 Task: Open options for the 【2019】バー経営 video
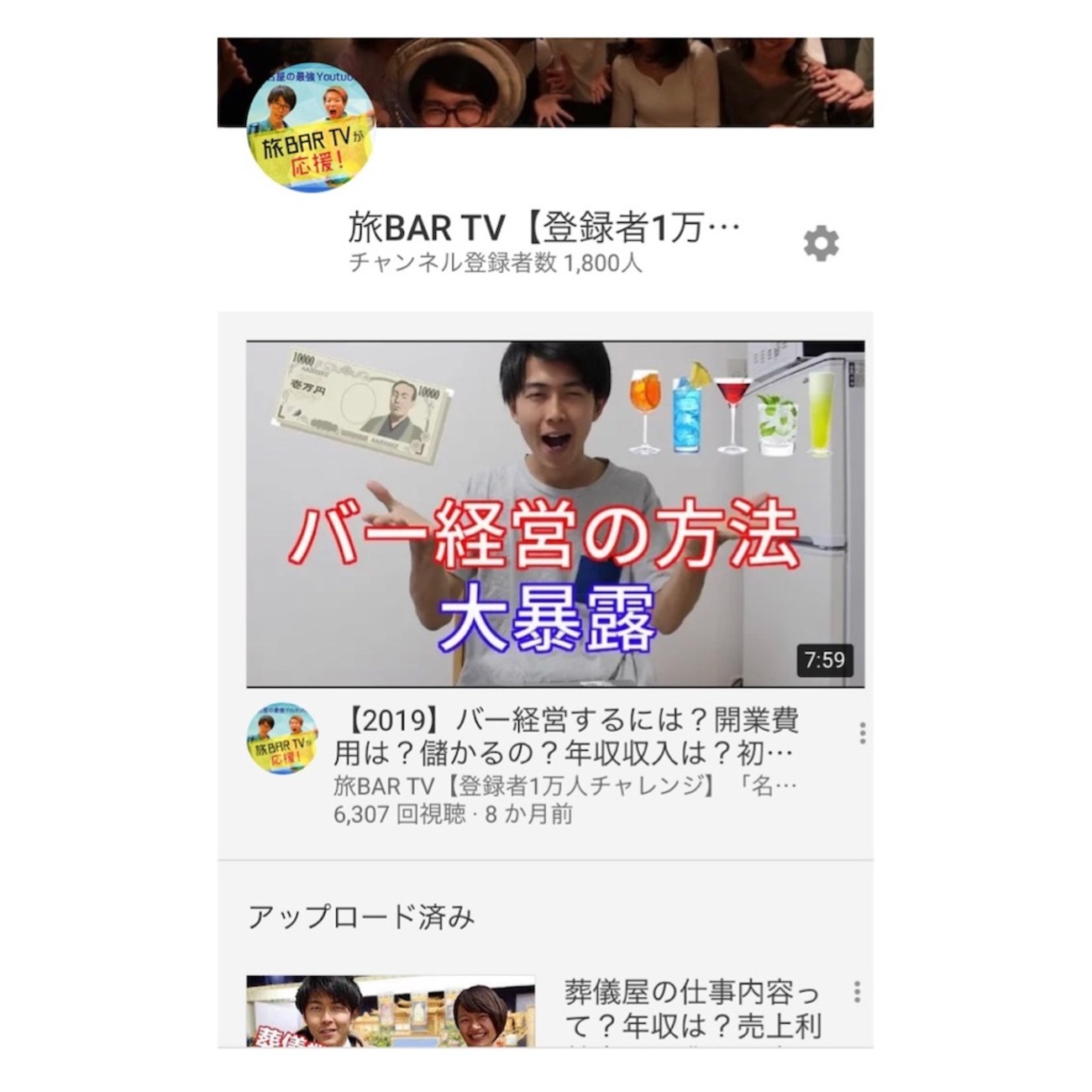pos(862,733)
